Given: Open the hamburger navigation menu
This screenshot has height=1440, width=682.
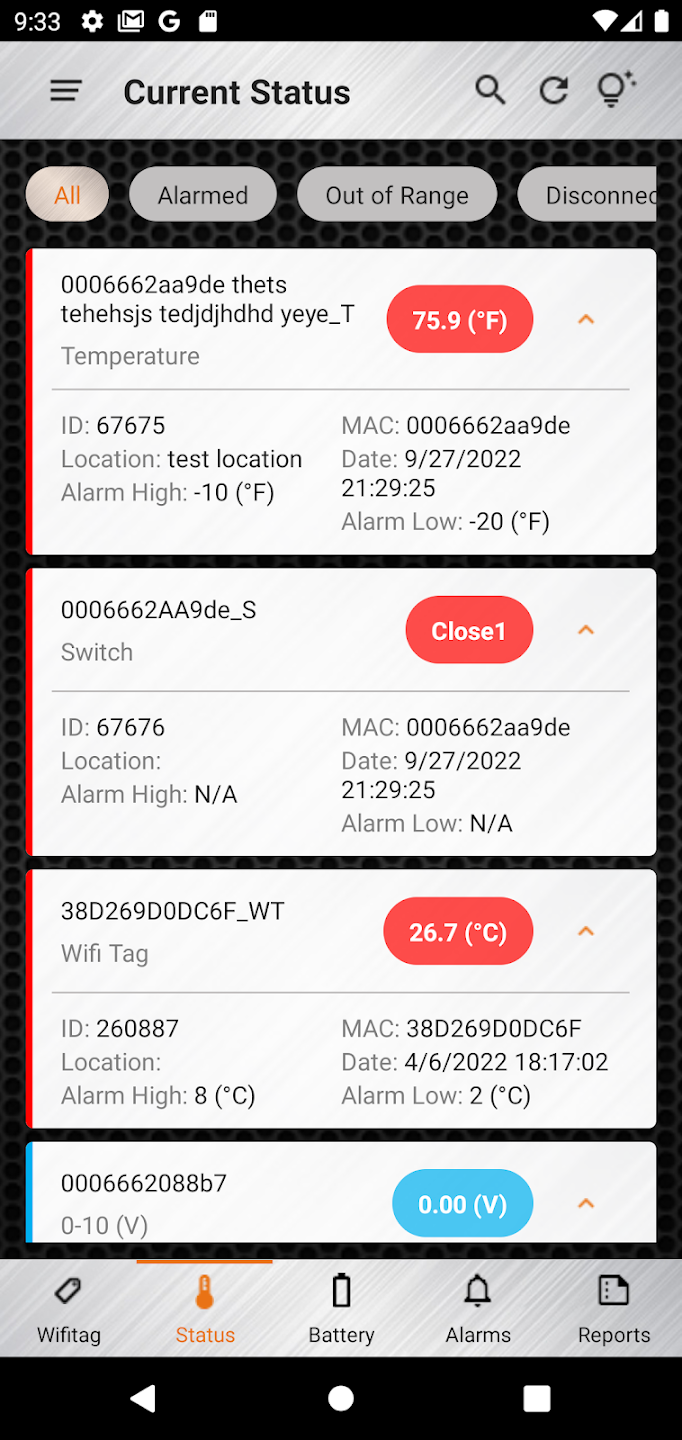Looking at the screenshot, I should (x=66, y=91).
